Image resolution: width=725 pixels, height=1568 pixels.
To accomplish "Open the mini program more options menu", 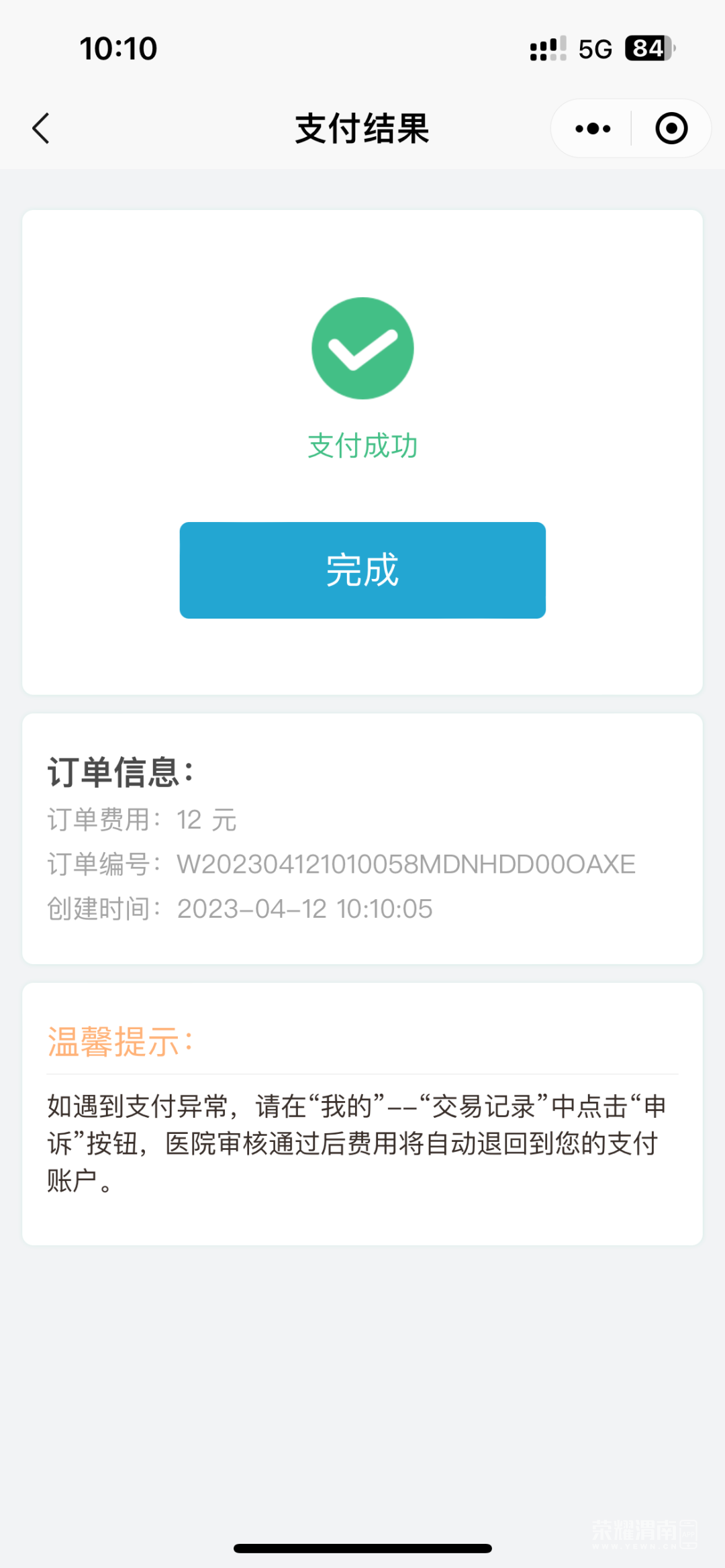I will pyautogui.click(x=593, y=128).
